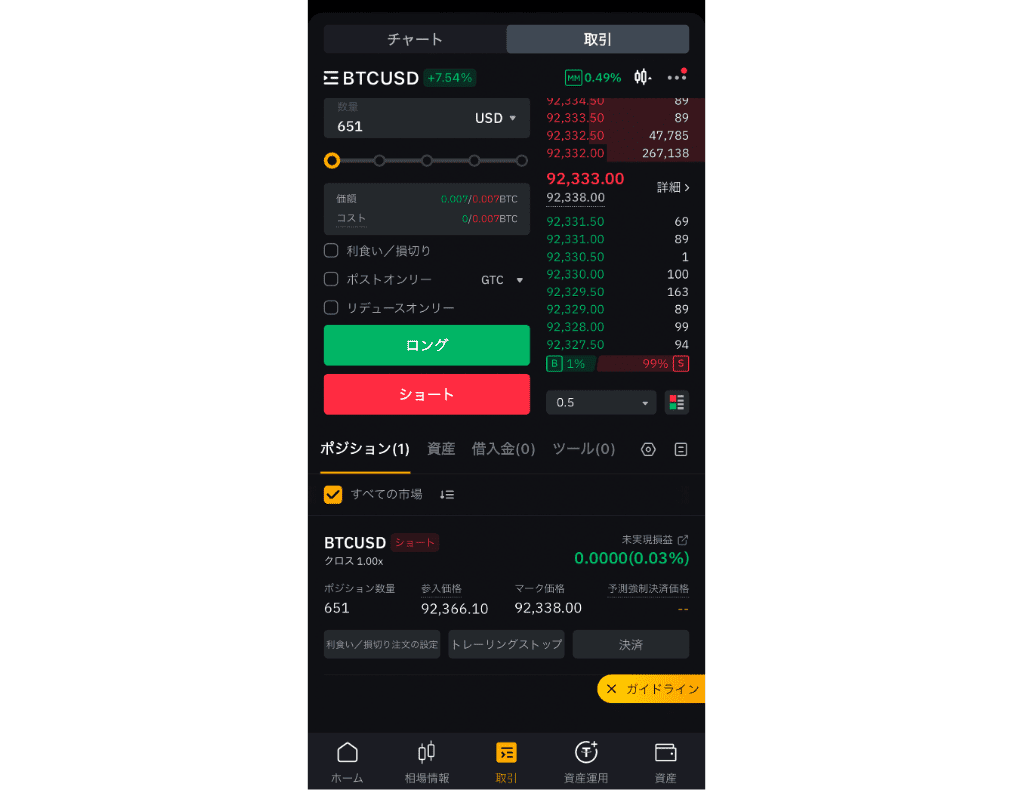Enable 利食い/損切り checkbox
This screenshot has width=1013, height=790.
(331, 251)
